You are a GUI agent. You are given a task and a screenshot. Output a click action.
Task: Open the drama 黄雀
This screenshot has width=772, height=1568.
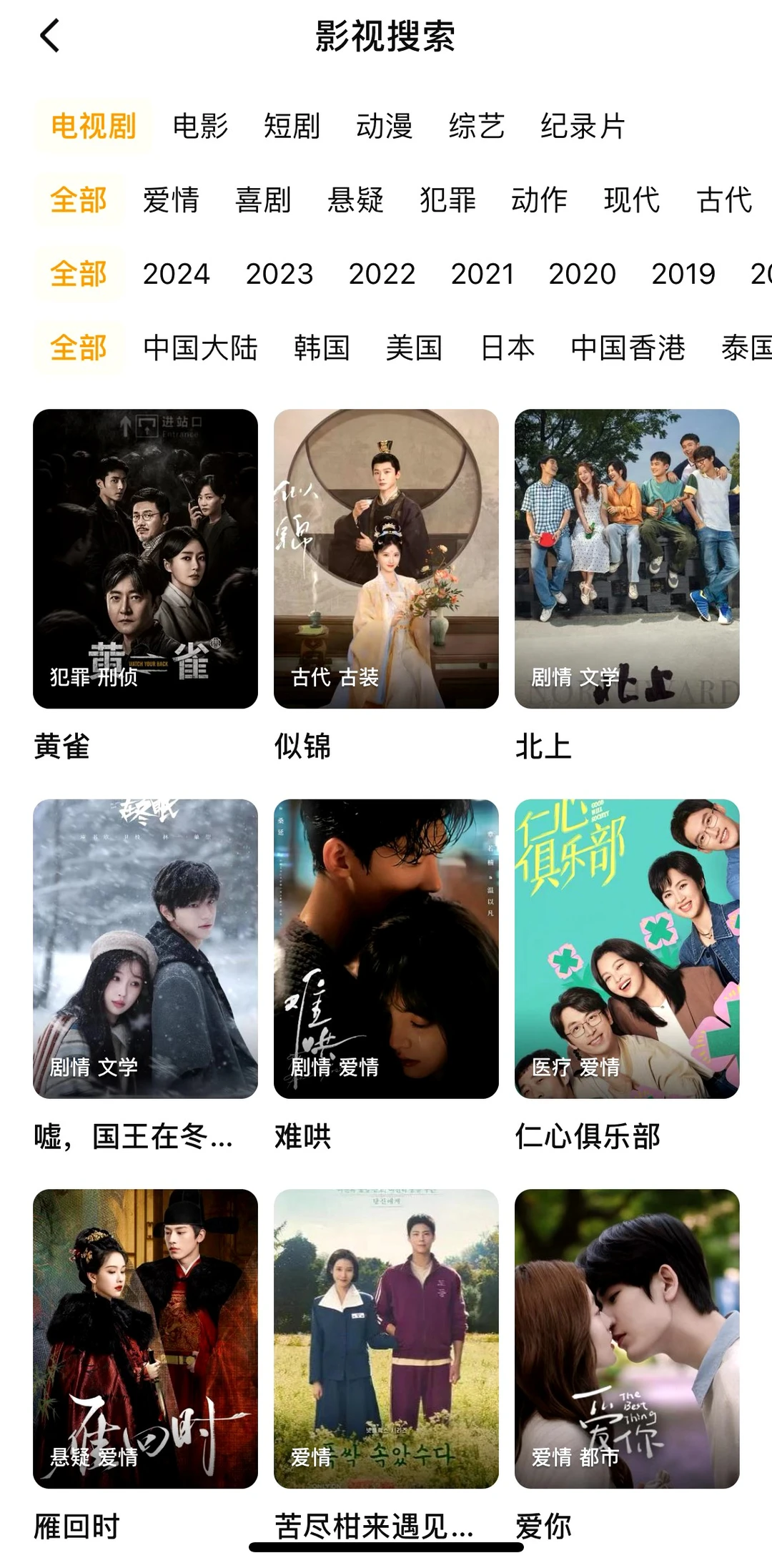[x=145, y=558]
